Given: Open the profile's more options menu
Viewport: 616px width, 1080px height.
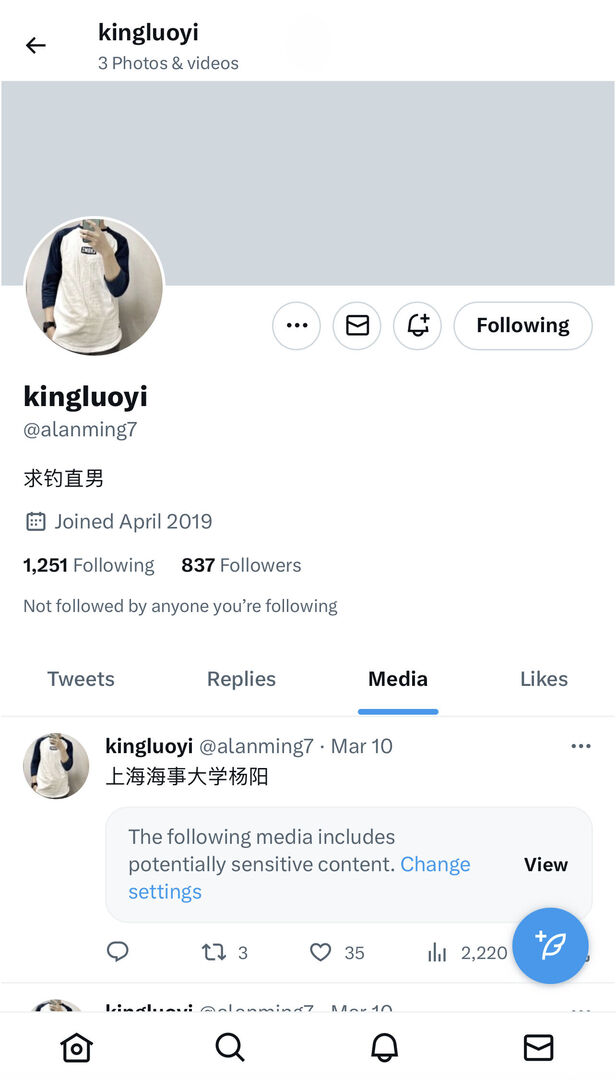Looking at the screenshot, I should tap(296, 325).
